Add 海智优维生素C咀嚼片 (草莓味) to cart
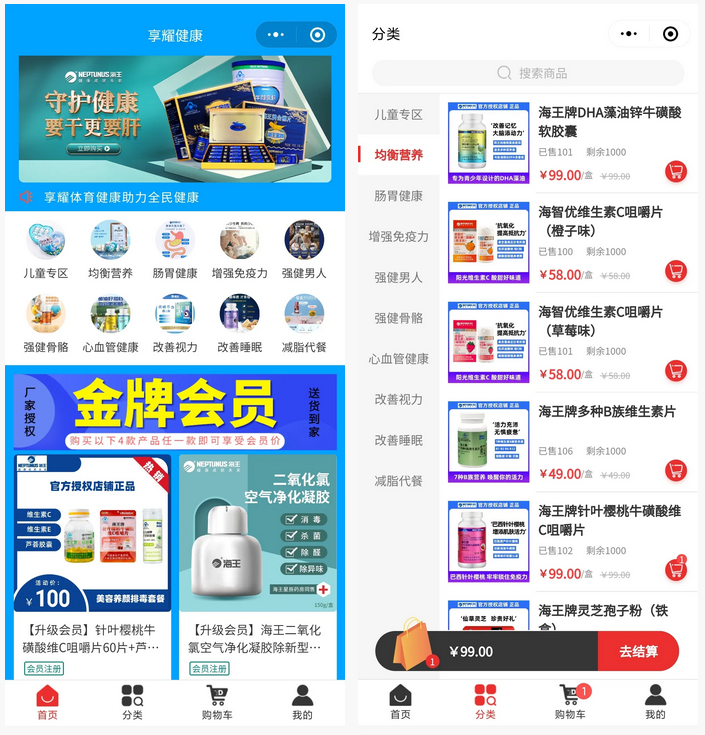The image size is (705, 735). [x=676, y=370]
